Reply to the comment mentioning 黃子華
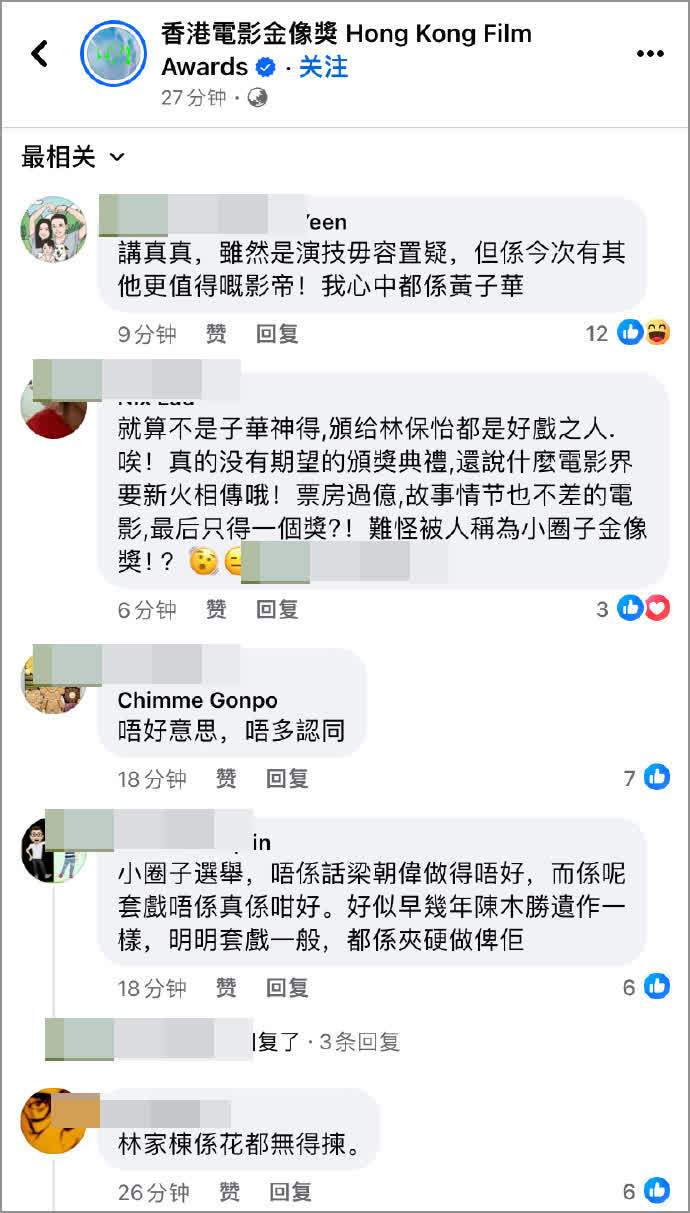690x1213 pixels. [x=277, y=334]
